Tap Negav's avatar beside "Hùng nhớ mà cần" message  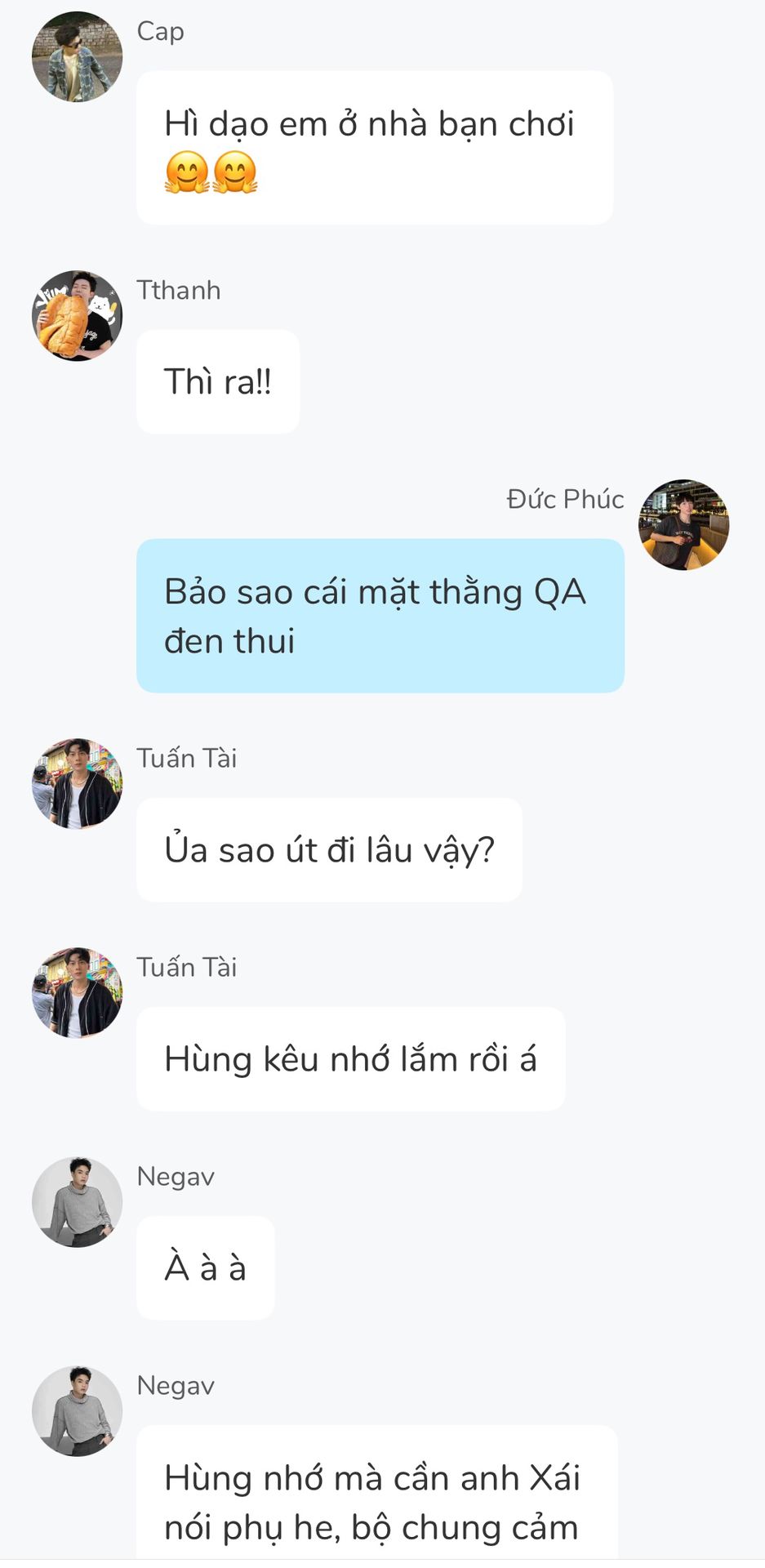click(77, 1410)
